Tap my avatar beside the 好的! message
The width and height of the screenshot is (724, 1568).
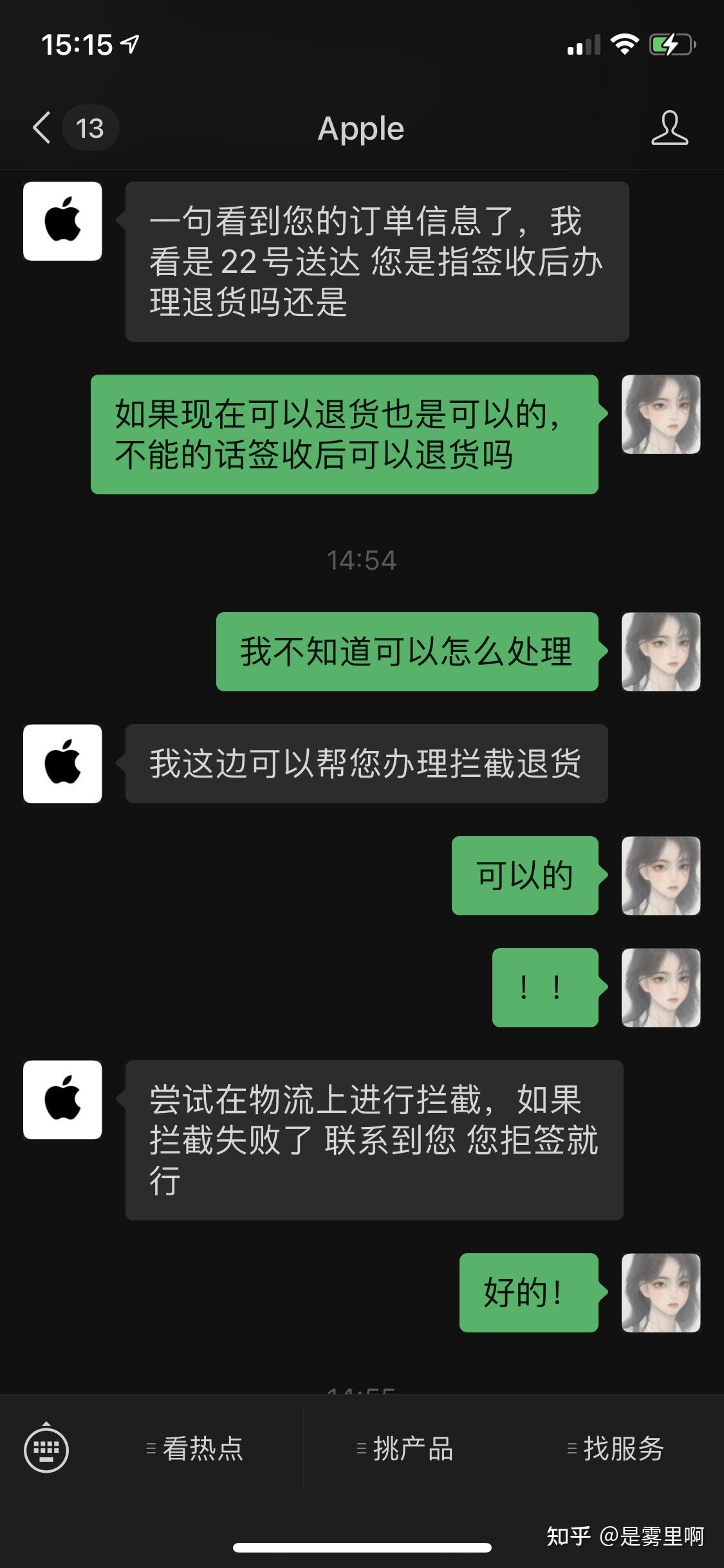pos(660,1293)
